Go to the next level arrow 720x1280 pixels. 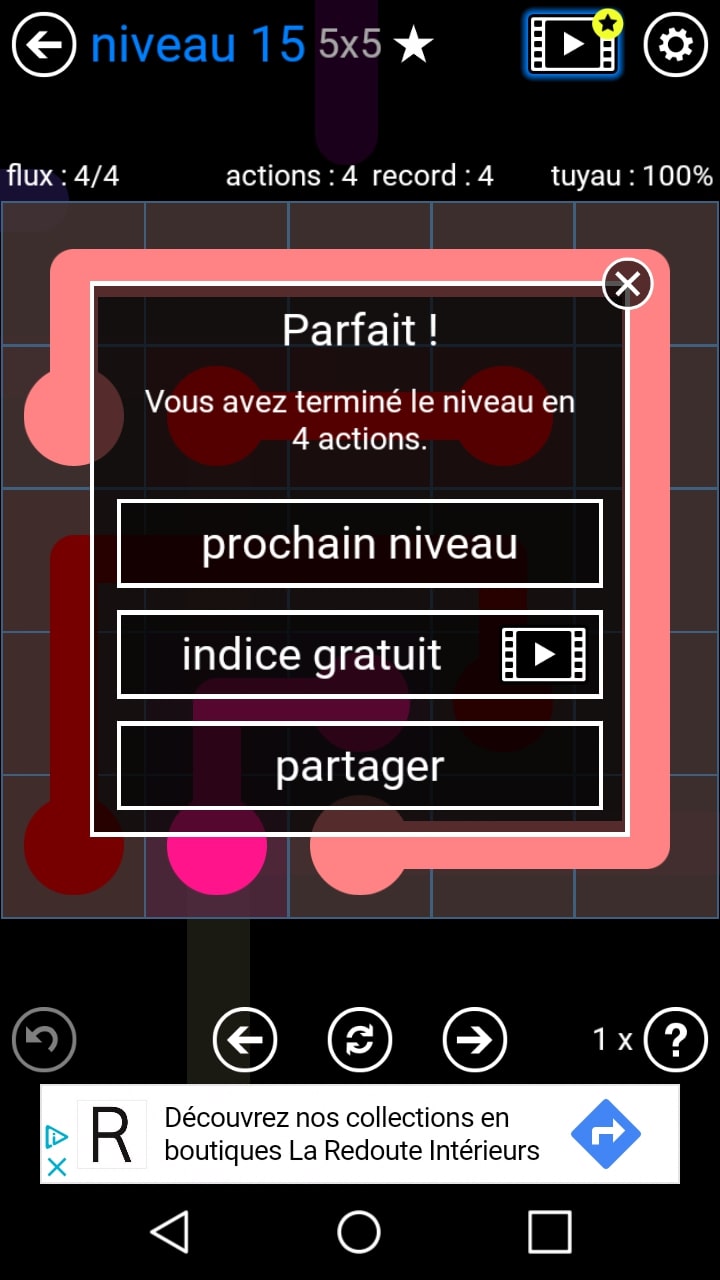pyautogui.click(x=475, y=1040)
